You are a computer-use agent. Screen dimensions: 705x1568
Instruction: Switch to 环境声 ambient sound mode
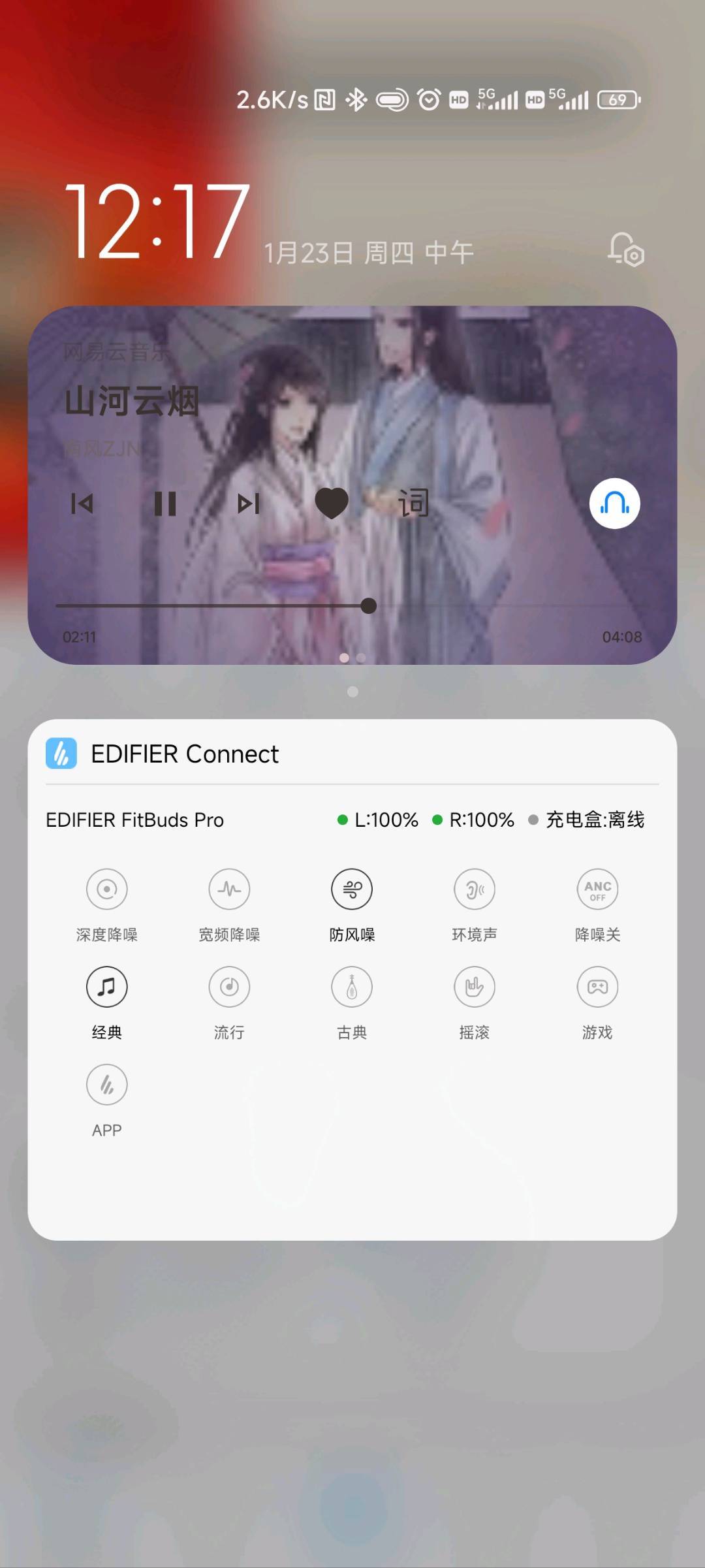(x=475, y=889)
